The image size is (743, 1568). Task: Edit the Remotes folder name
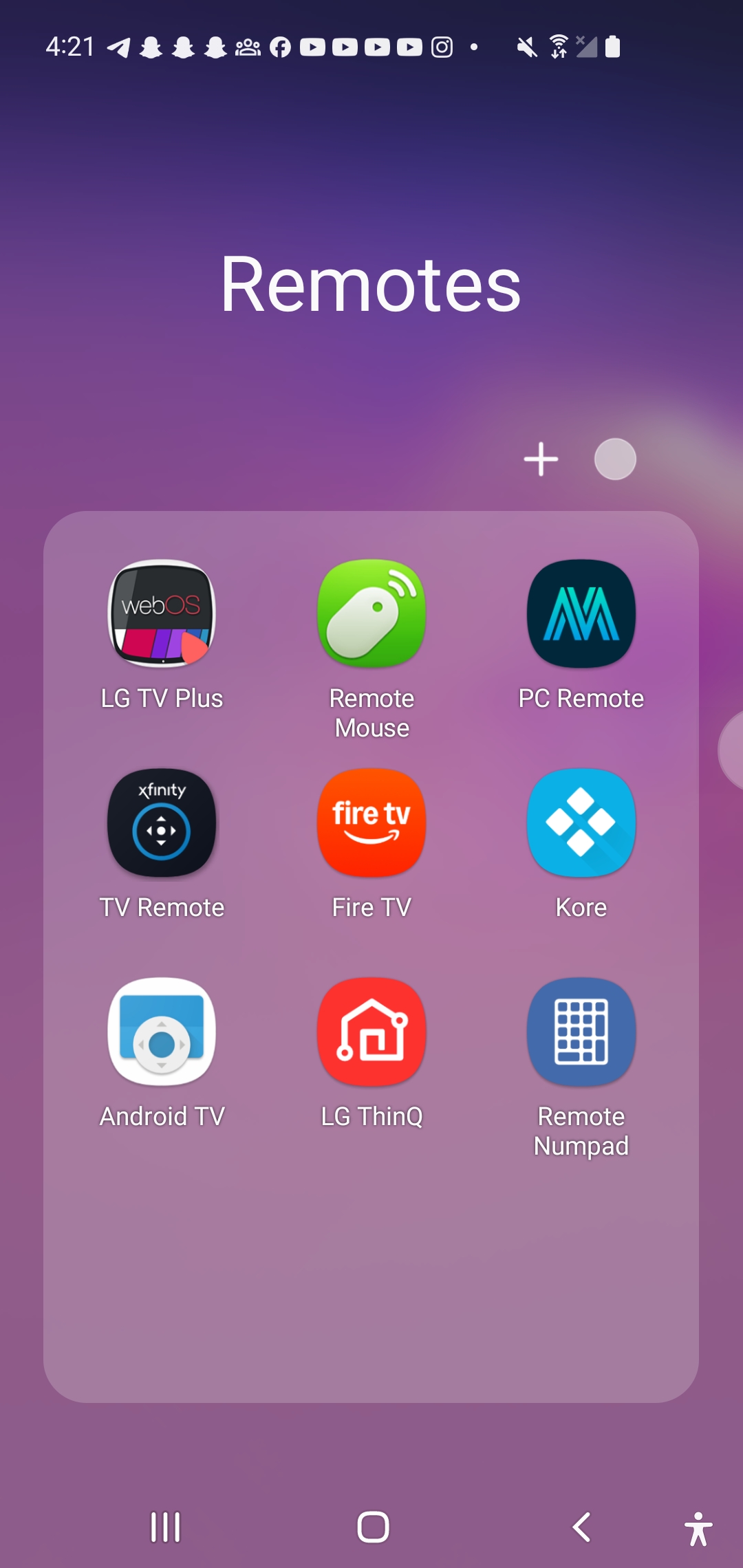pos(371,284)
